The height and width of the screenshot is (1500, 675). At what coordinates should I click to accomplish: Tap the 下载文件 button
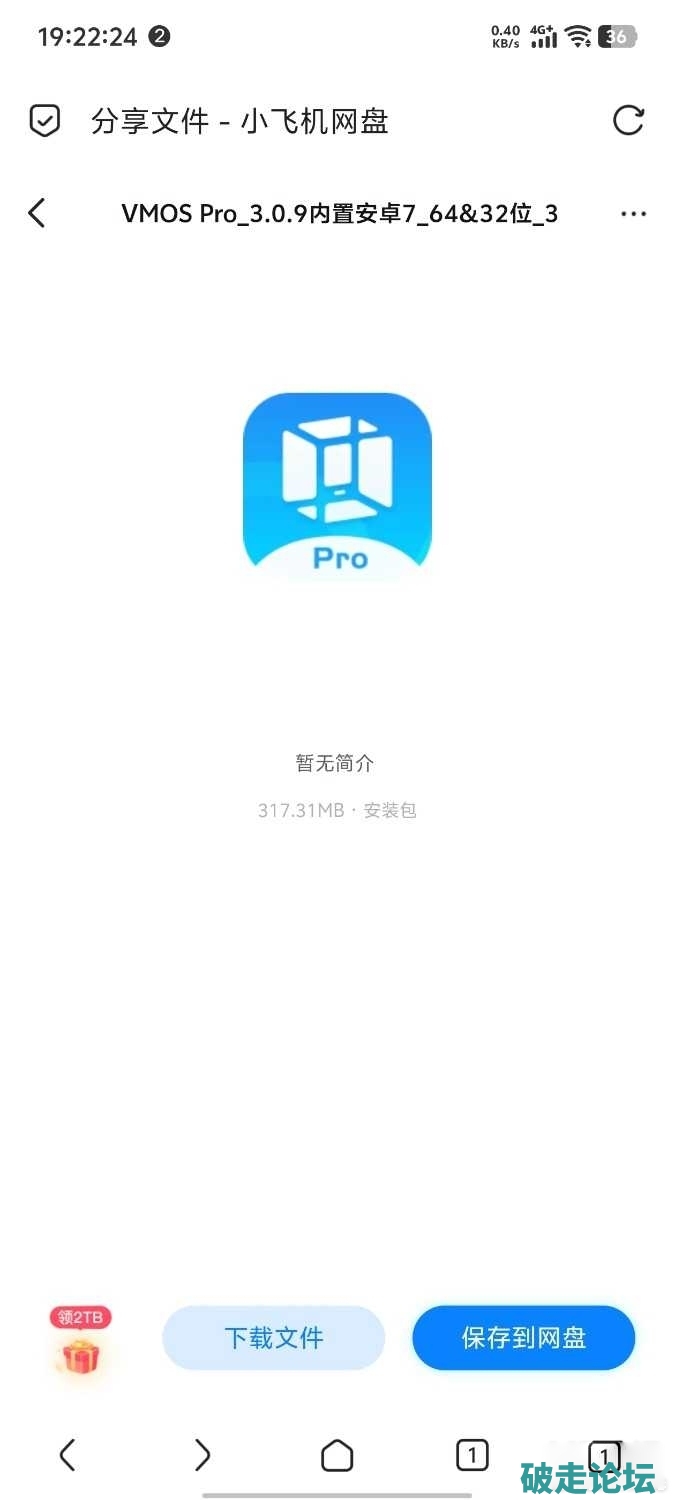pos(273,1338)
